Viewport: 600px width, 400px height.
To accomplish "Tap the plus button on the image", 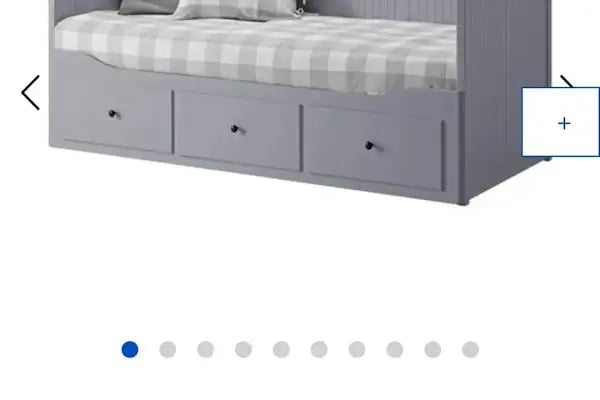I will pos(561,122).
